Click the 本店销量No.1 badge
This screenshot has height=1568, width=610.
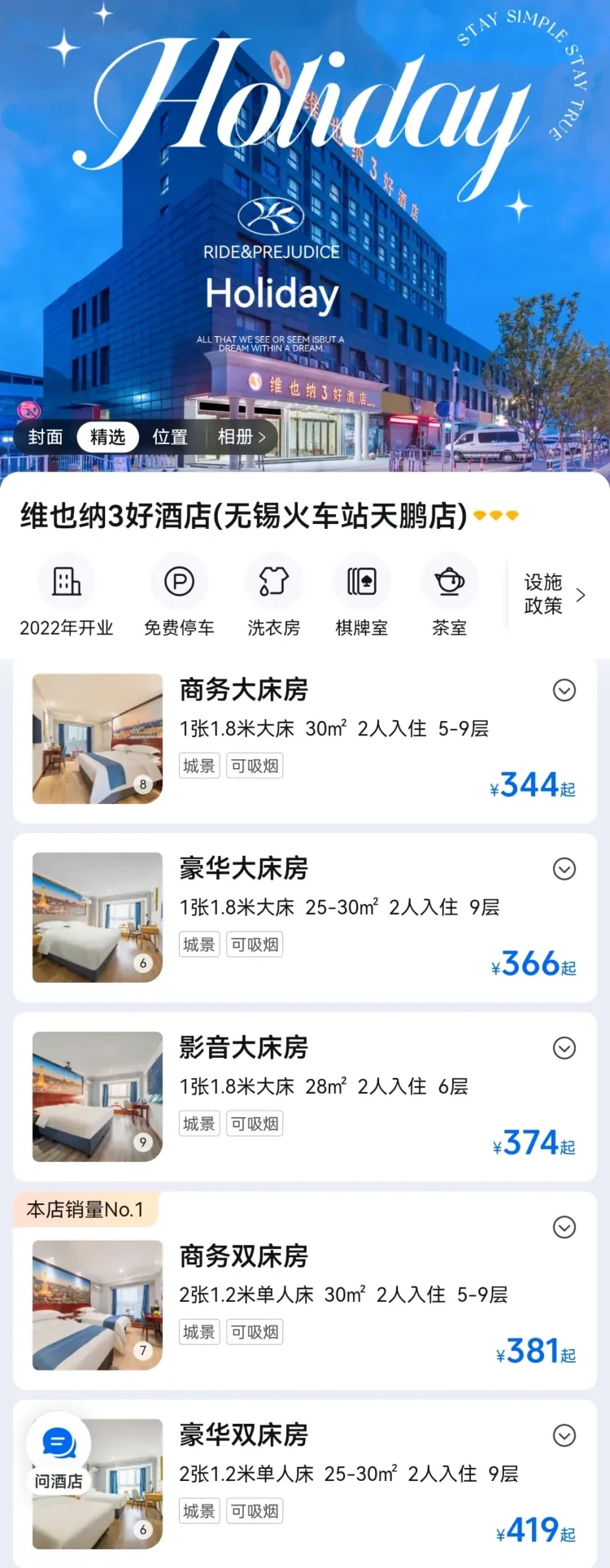point(85,1209)
